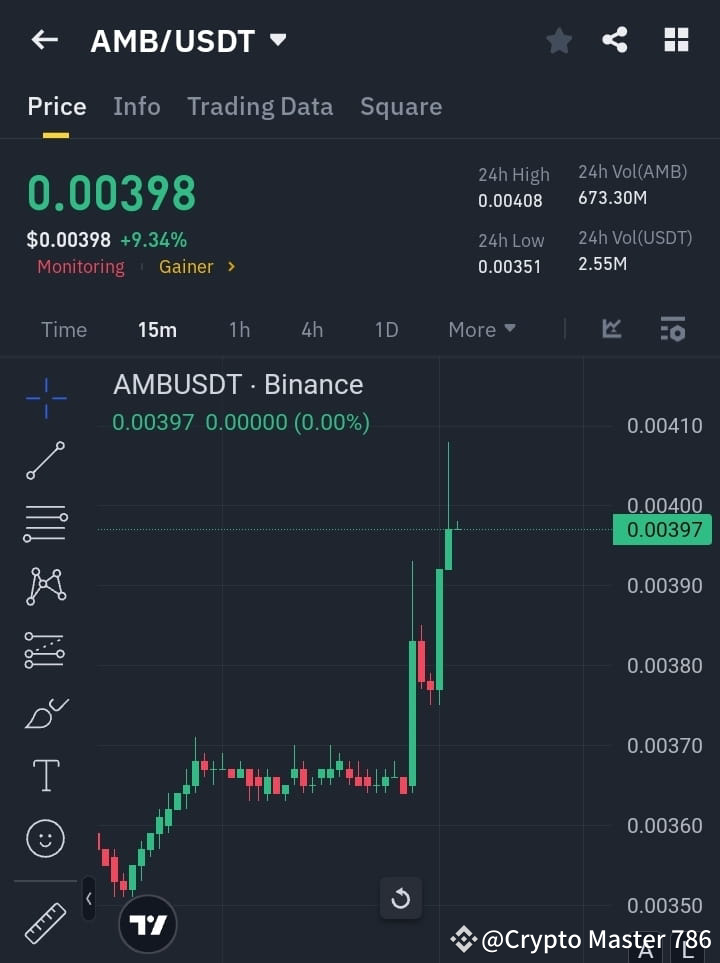Open the Info tab
Screen dimensions: 720x963
136,106
